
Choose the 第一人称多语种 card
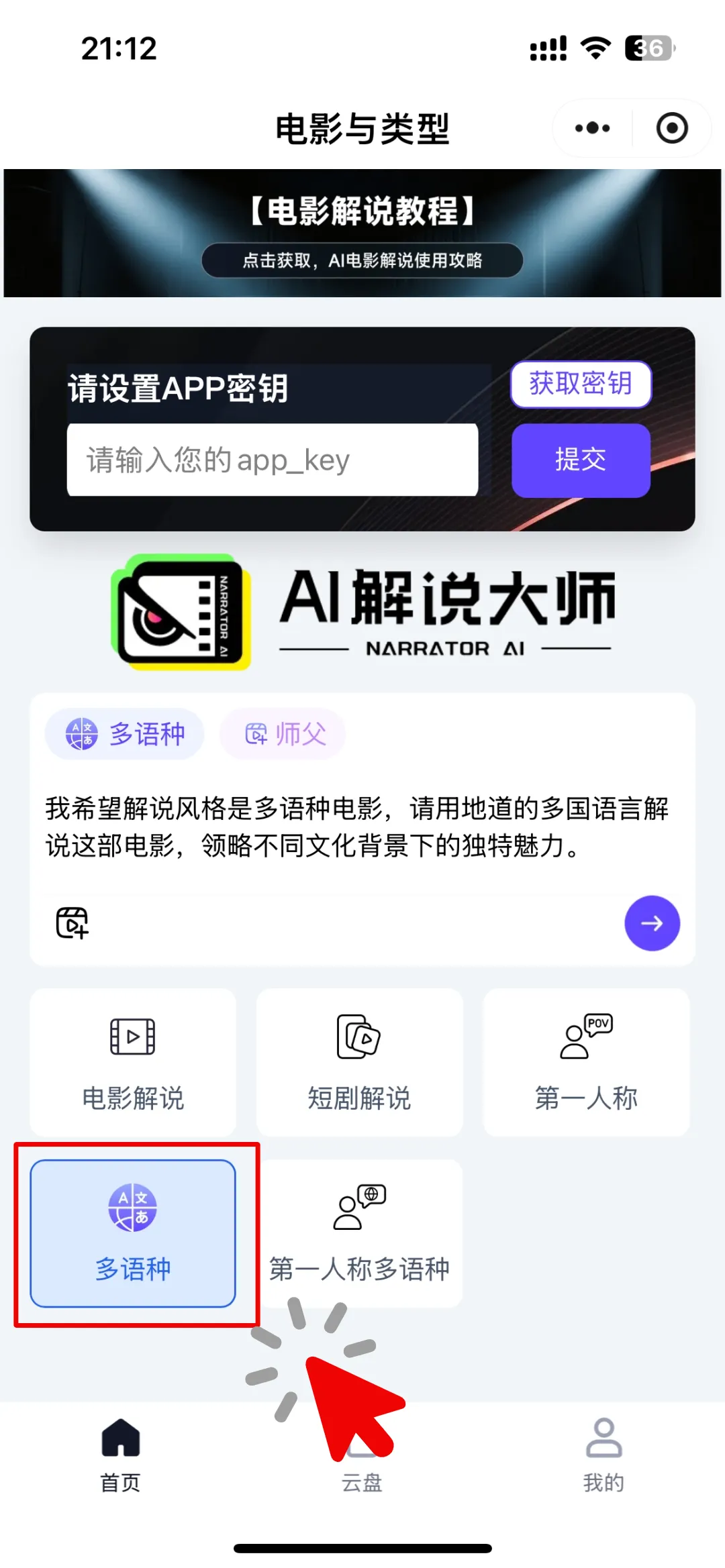(x=359, y=1233)
